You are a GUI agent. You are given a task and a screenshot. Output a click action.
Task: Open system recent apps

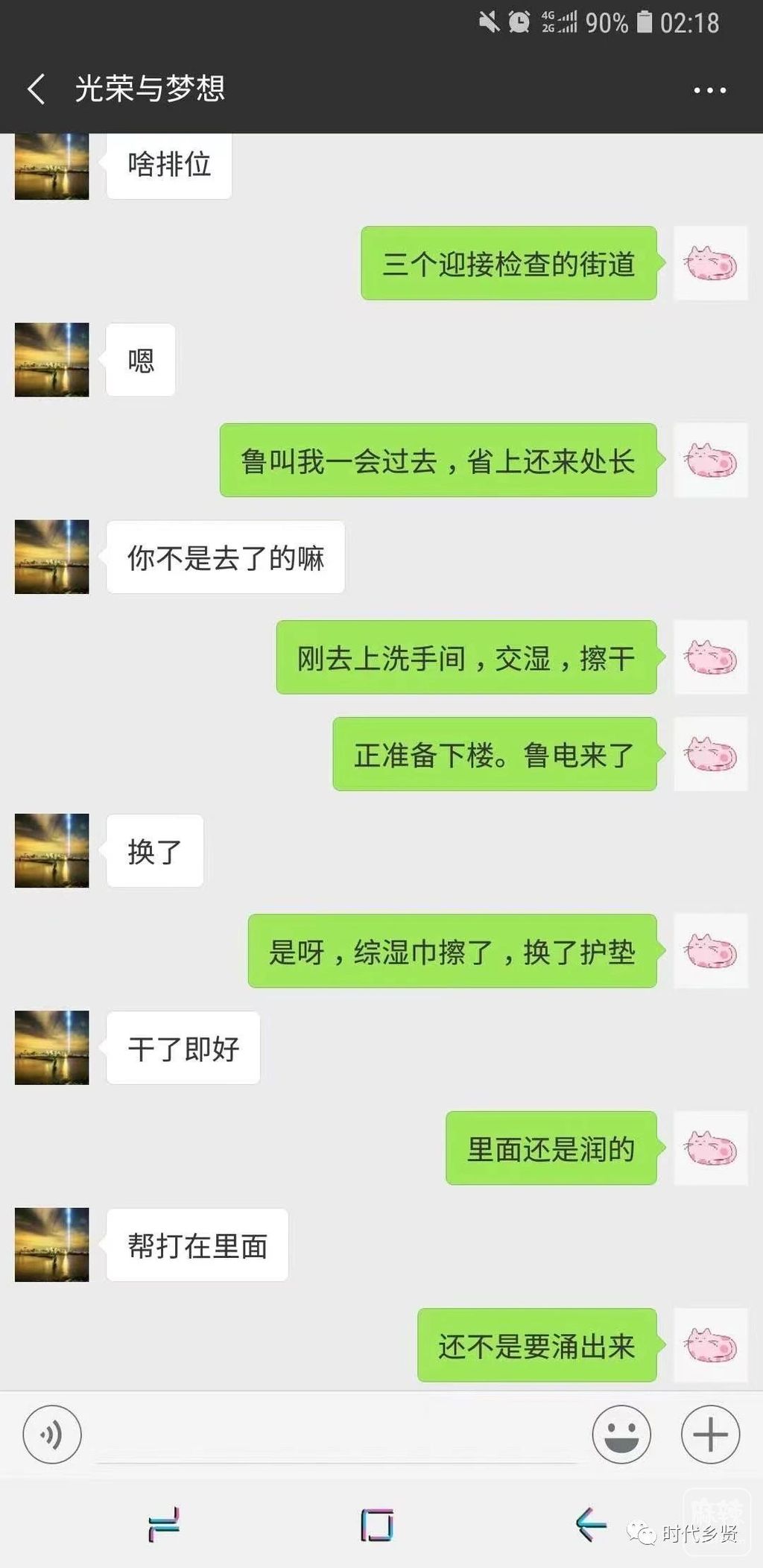click(x=164, y=1525)
